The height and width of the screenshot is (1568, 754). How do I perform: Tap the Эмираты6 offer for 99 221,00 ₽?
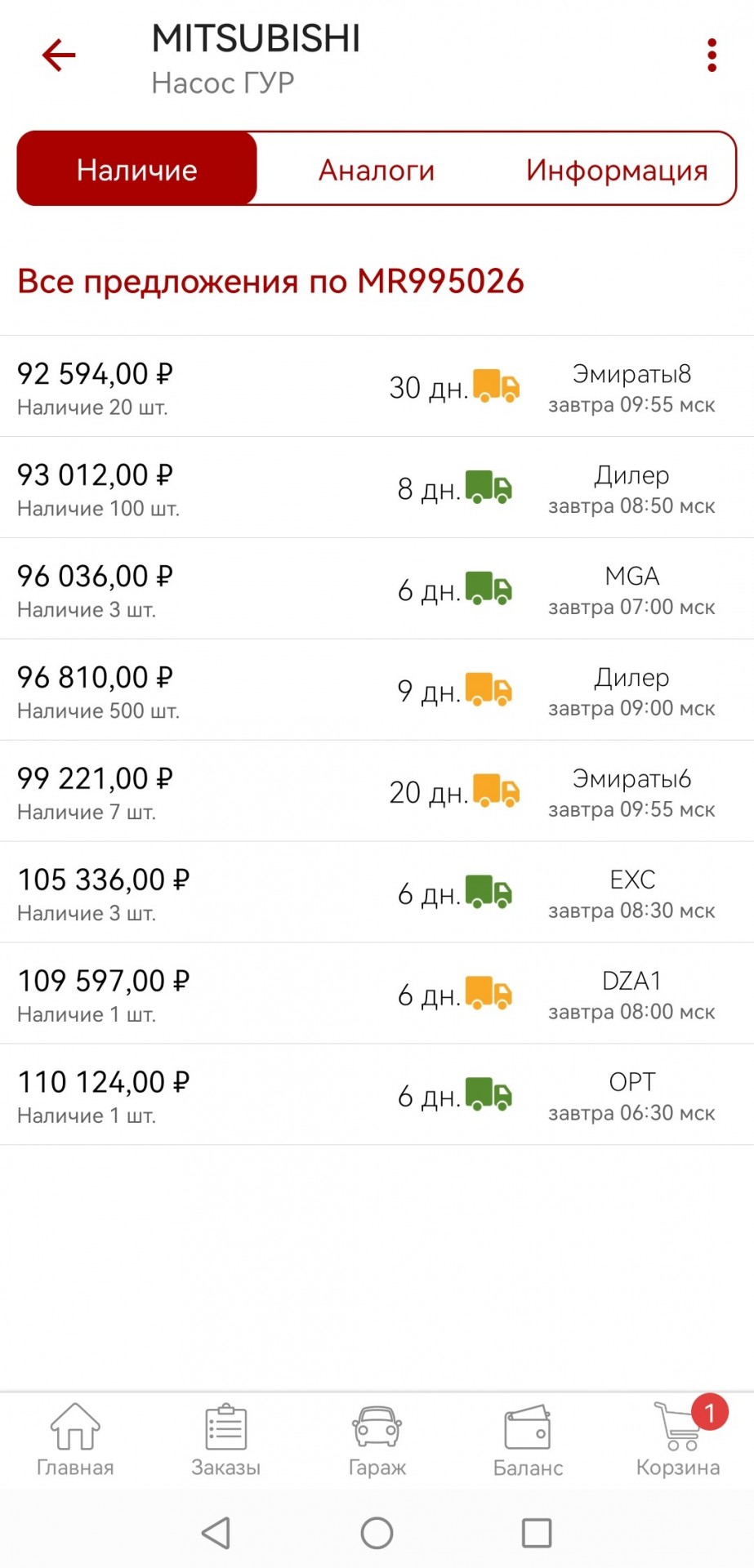[x=377, y=791]
